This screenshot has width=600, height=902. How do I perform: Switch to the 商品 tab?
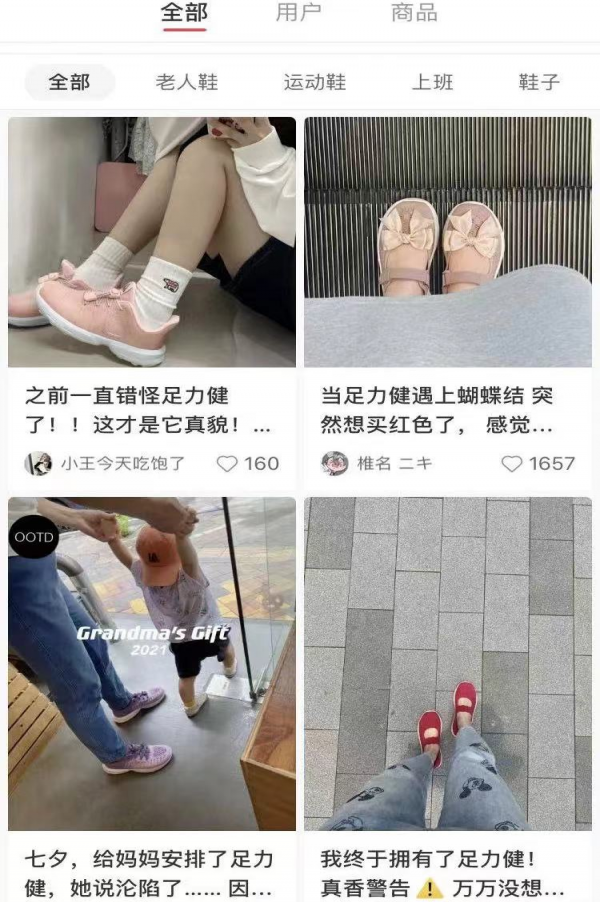click(x=414, y=14)
